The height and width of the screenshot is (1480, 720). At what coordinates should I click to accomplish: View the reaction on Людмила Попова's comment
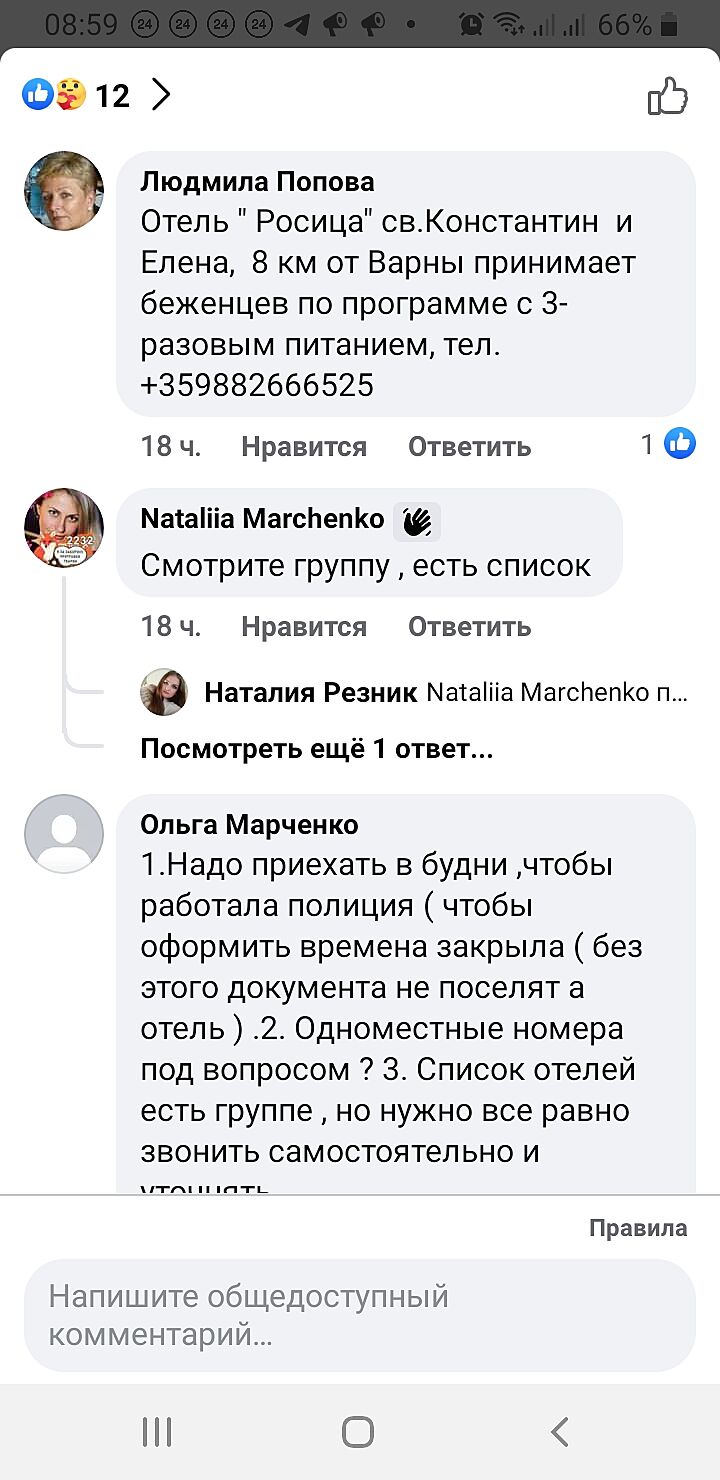click(x=668, y=443)
